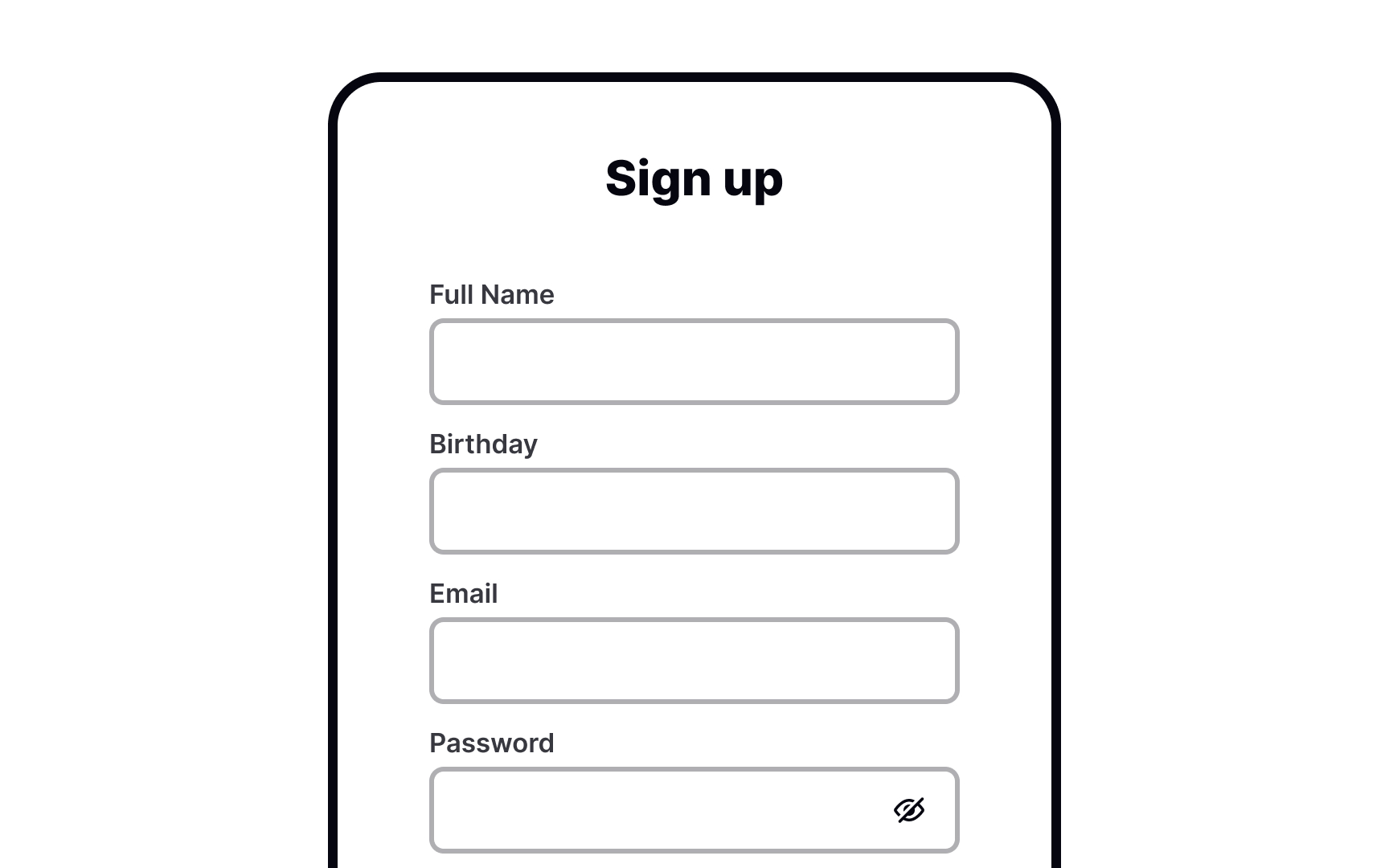Toggle password visibility eye icon
1389x868 pixels.
[x=909, y=810]
